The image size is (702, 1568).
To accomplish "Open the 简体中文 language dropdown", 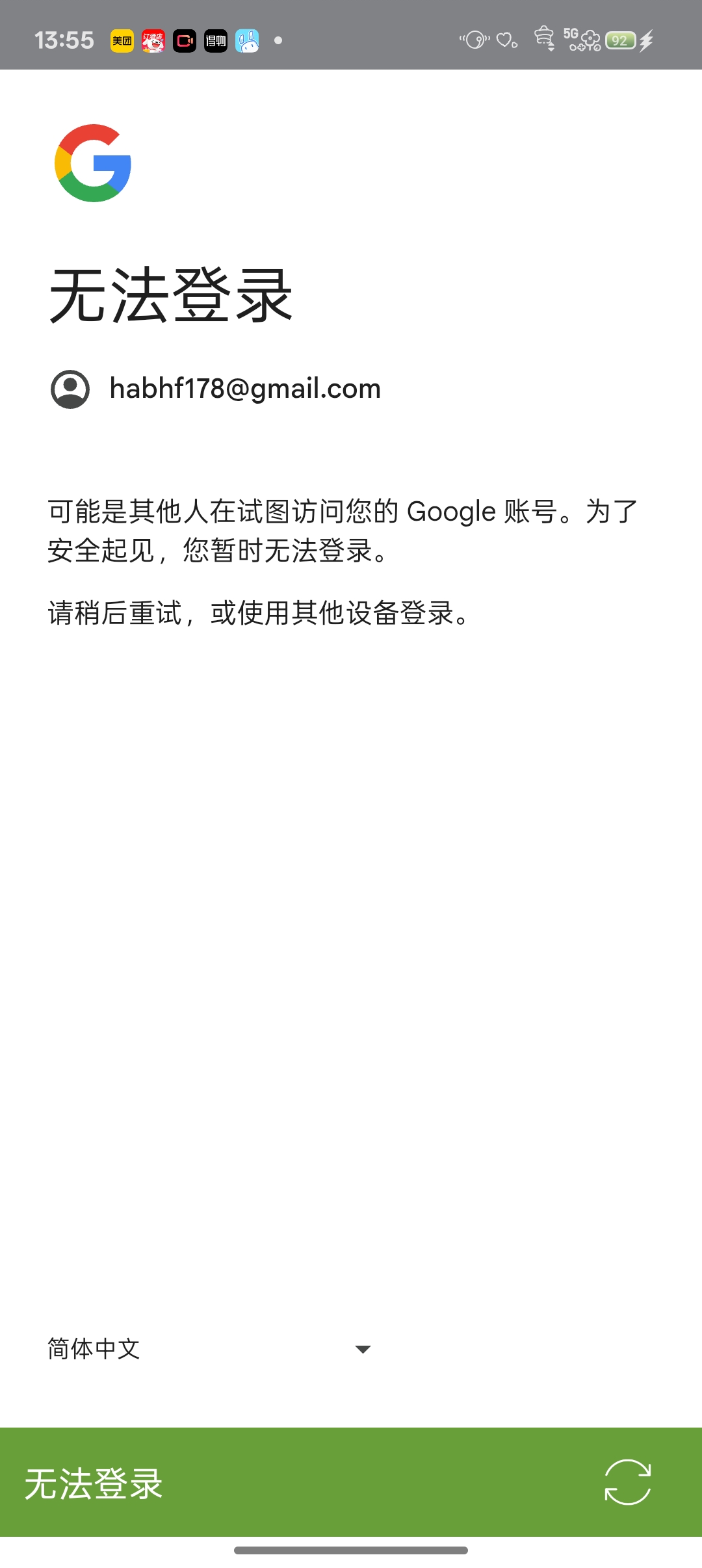I will [x=209, y=1349].
